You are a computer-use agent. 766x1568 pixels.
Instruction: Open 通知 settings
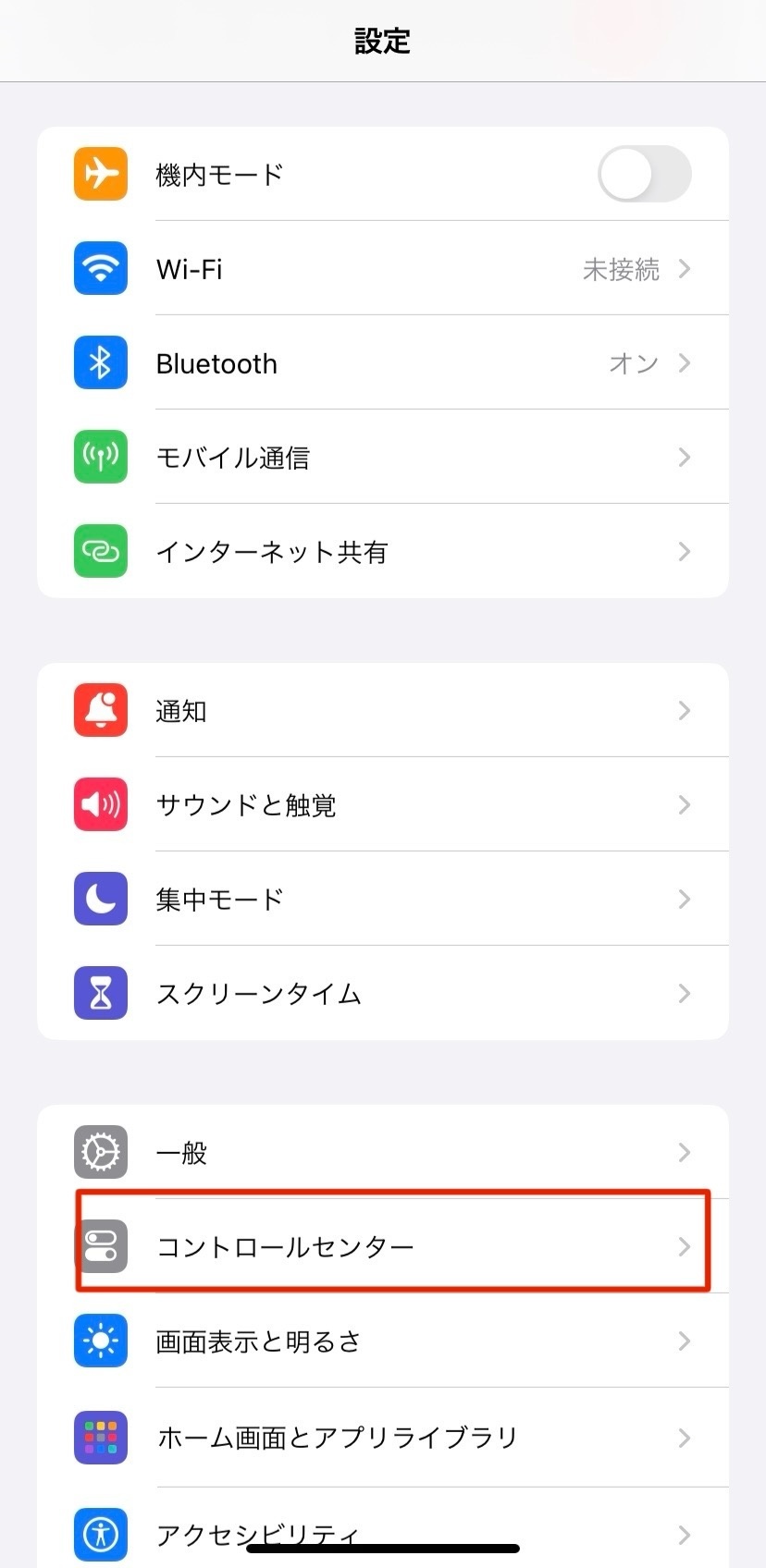(x=383, y=711)
